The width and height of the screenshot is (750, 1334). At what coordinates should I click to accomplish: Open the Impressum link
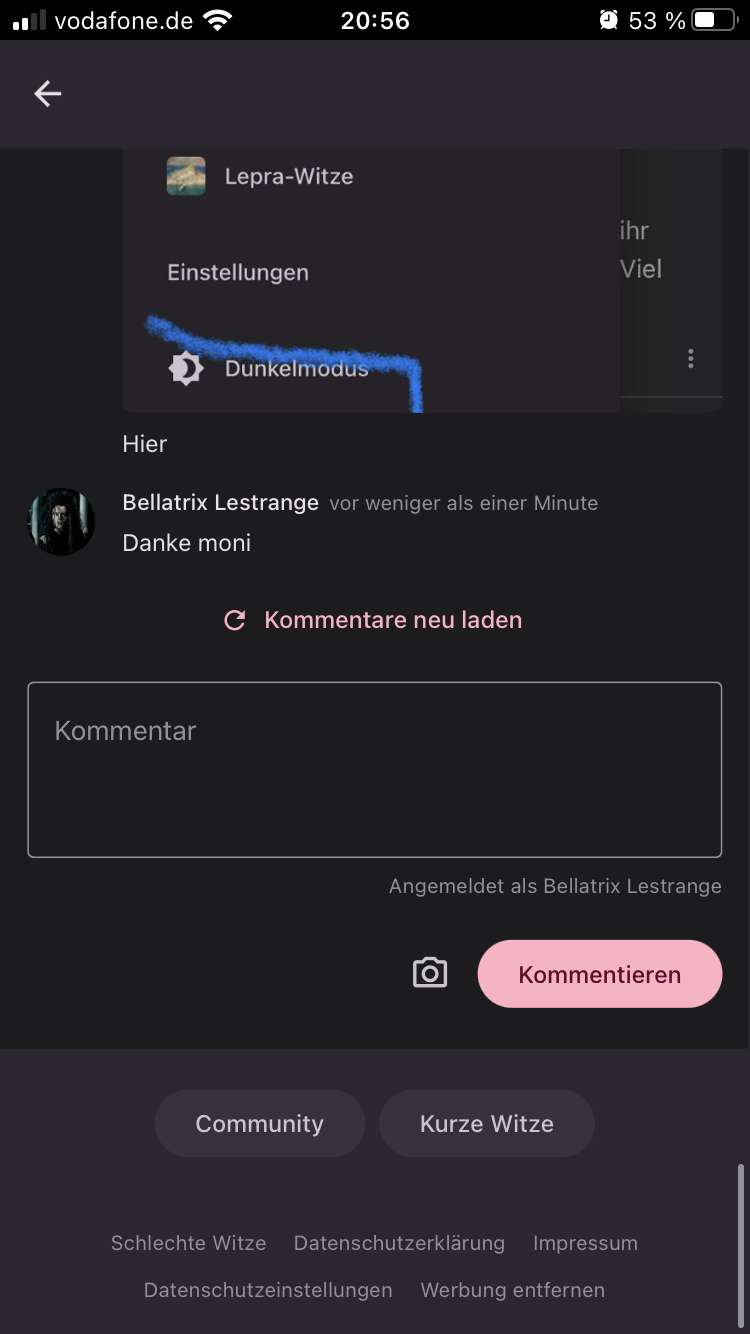click(x=585, y=1244)
